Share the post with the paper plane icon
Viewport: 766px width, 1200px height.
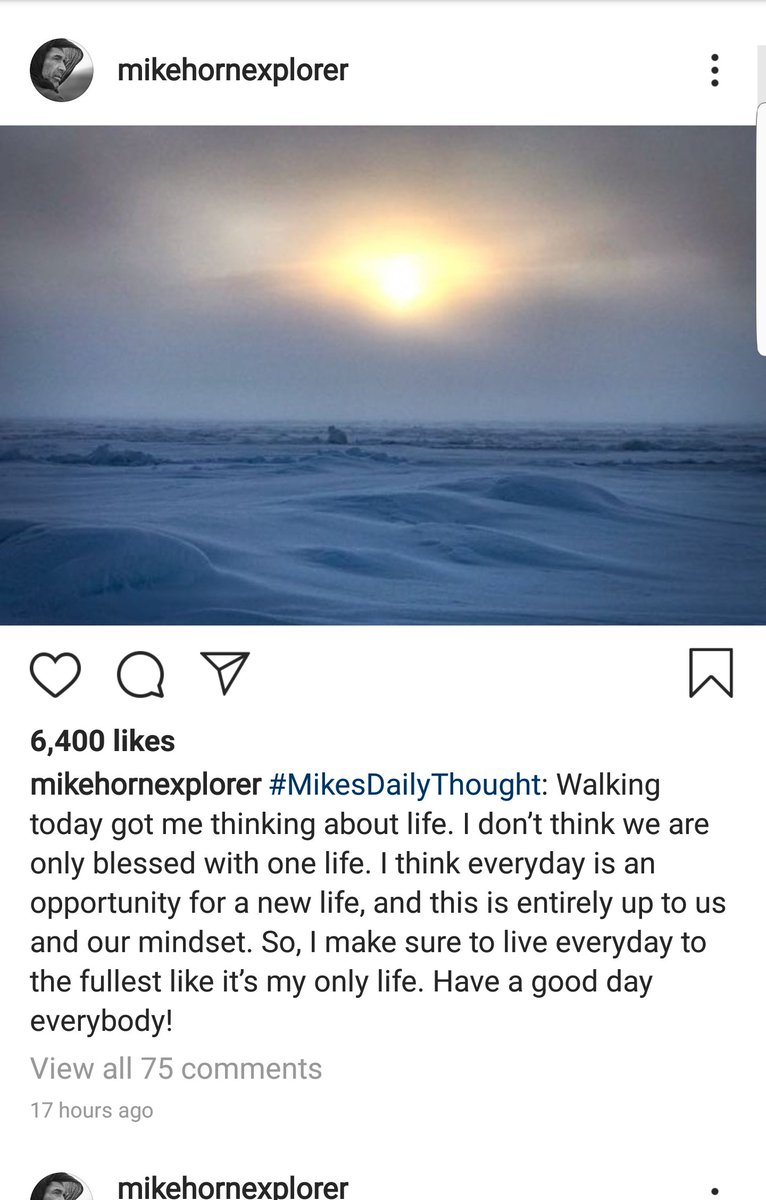(225, 673)
